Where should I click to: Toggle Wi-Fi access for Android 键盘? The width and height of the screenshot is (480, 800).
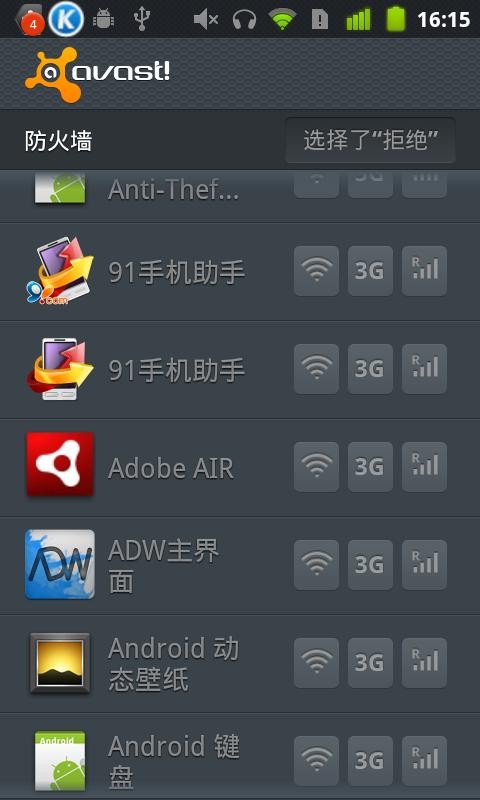(316, 761)
